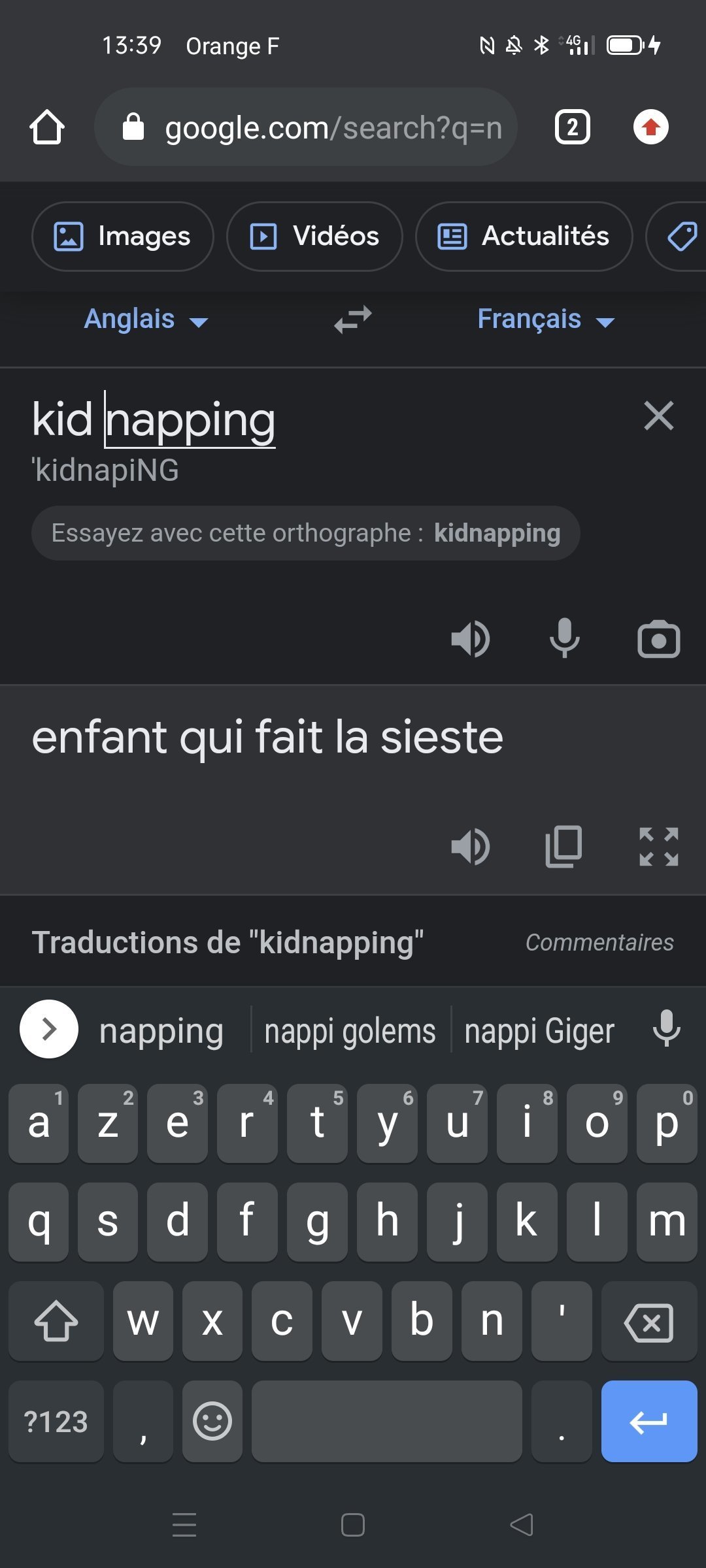The image size is (706, 1568).
Task: Open the Commentaires feedback link
Action: 599,943
